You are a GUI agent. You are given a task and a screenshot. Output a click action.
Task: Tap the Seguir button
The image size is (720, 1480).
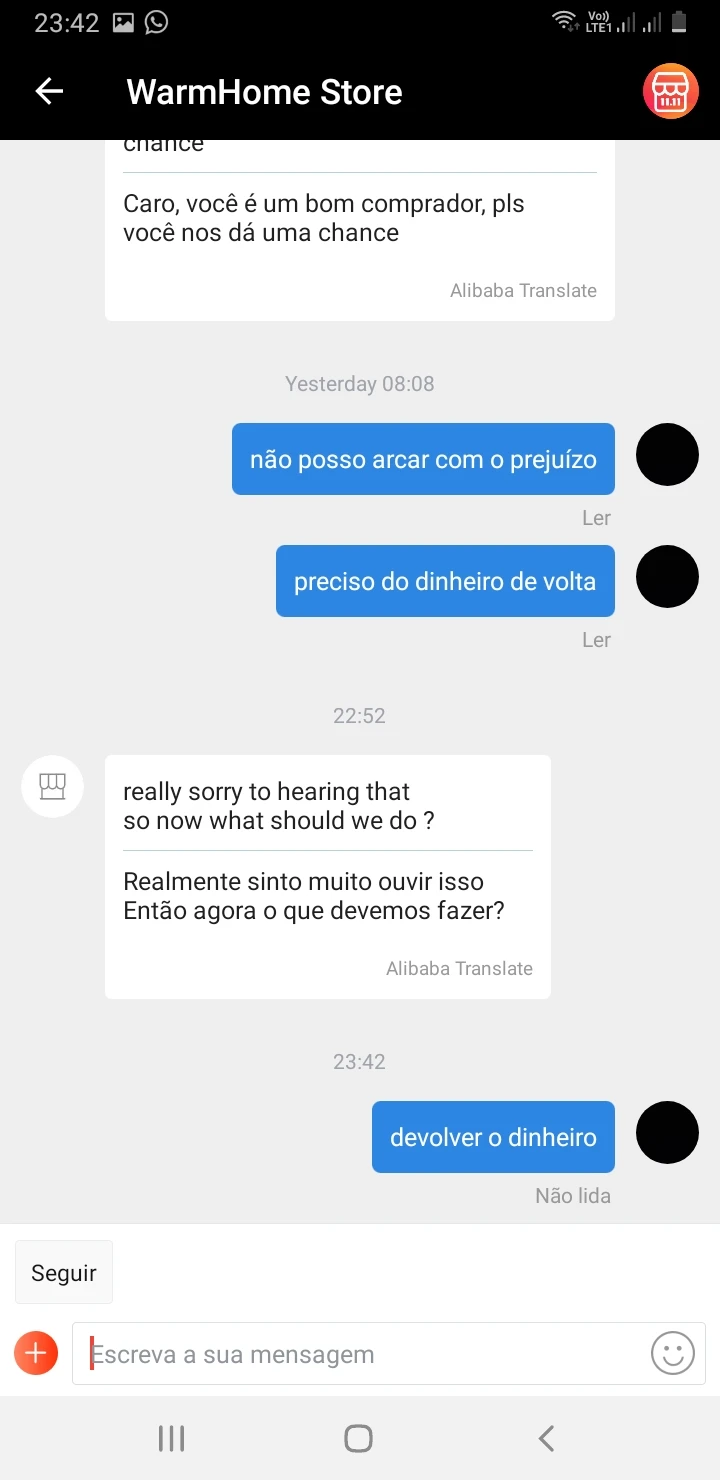(x=64, y=1273)
